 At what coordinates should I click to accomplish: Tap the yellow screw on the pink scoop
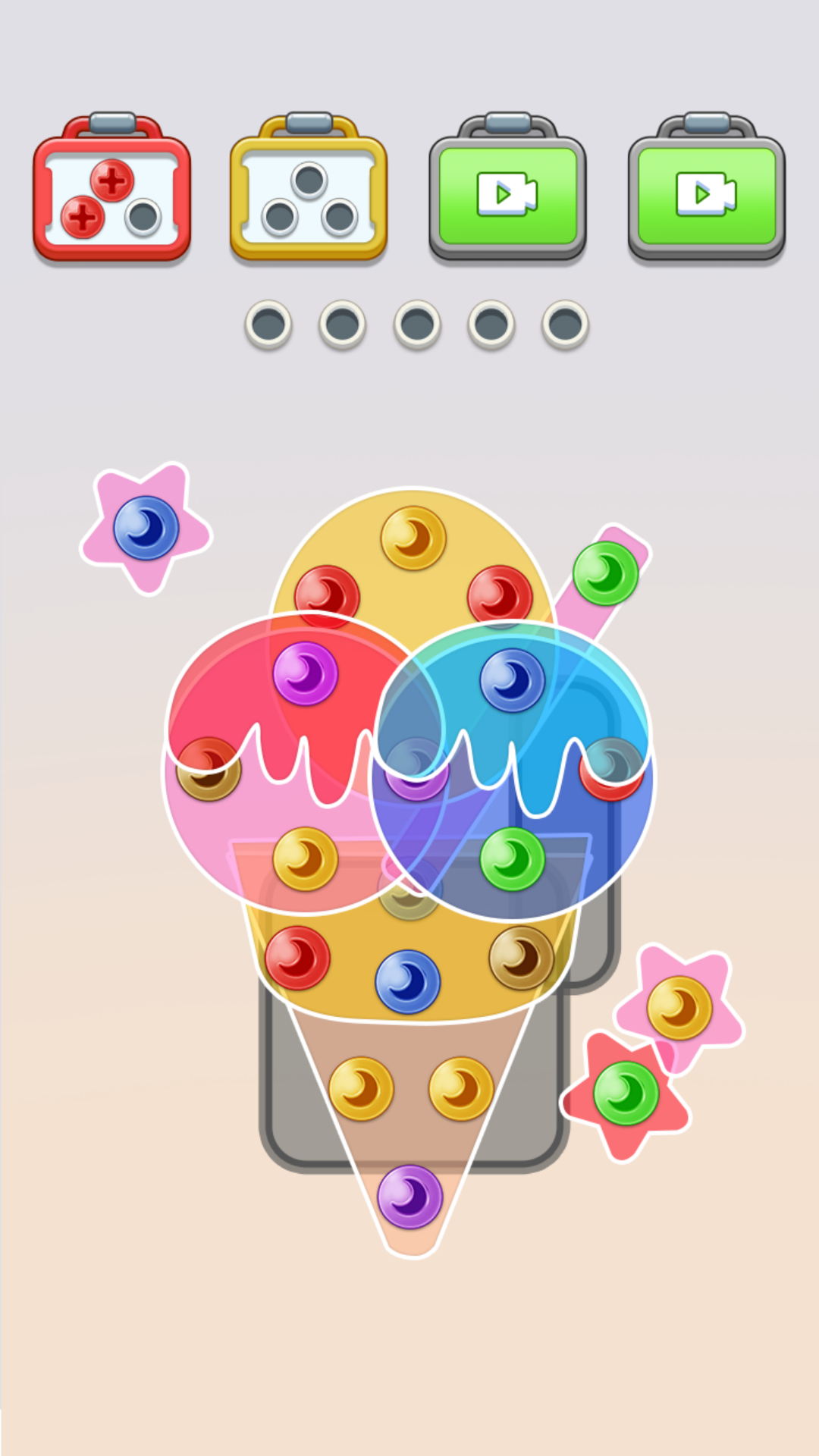tap(305, 858)
